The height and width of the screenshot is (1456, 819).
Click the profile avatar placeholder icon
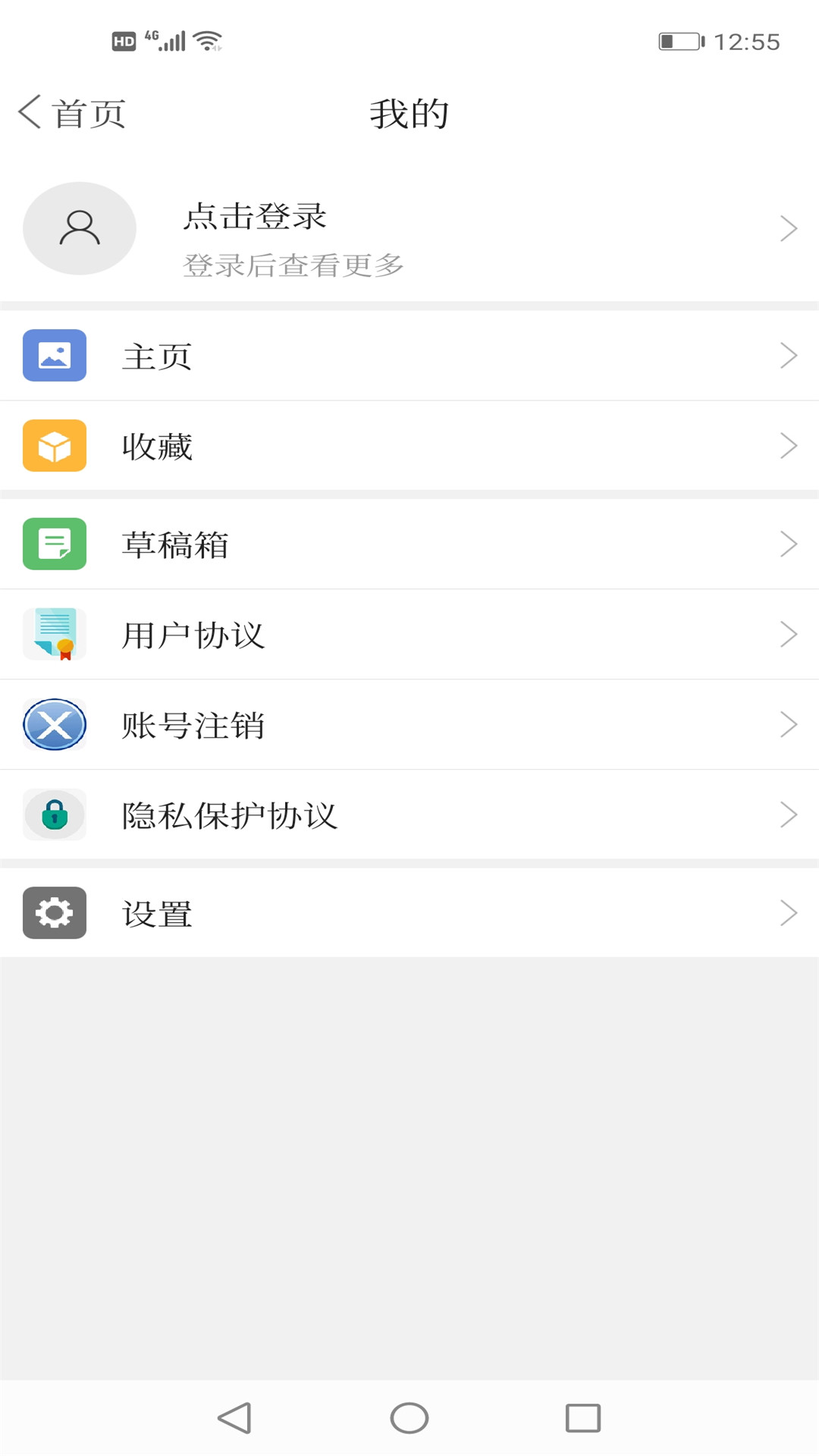[x=80, y=227]
